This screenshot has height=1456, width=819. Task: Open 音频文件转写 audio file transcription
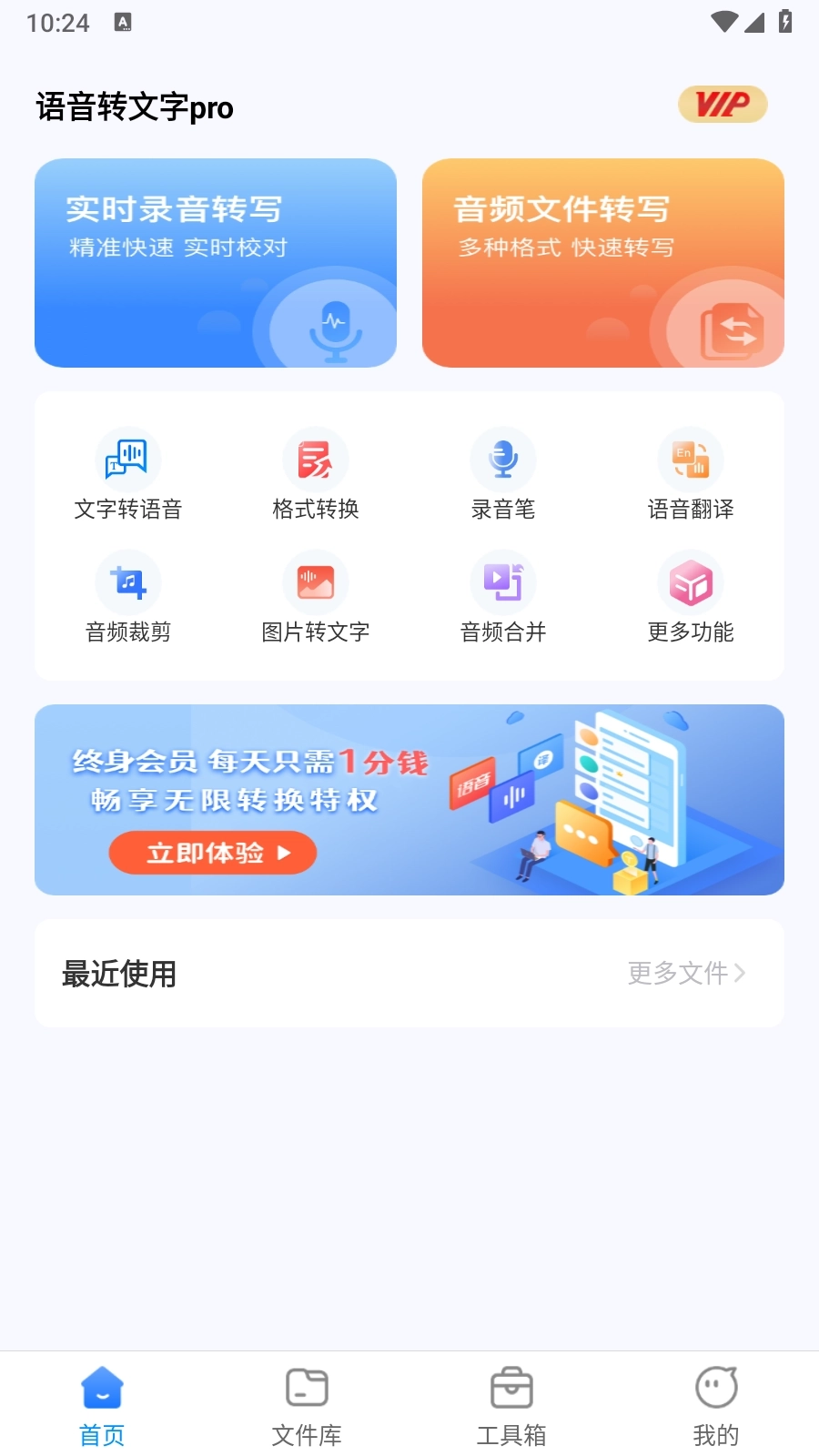[x=602, y=264]
